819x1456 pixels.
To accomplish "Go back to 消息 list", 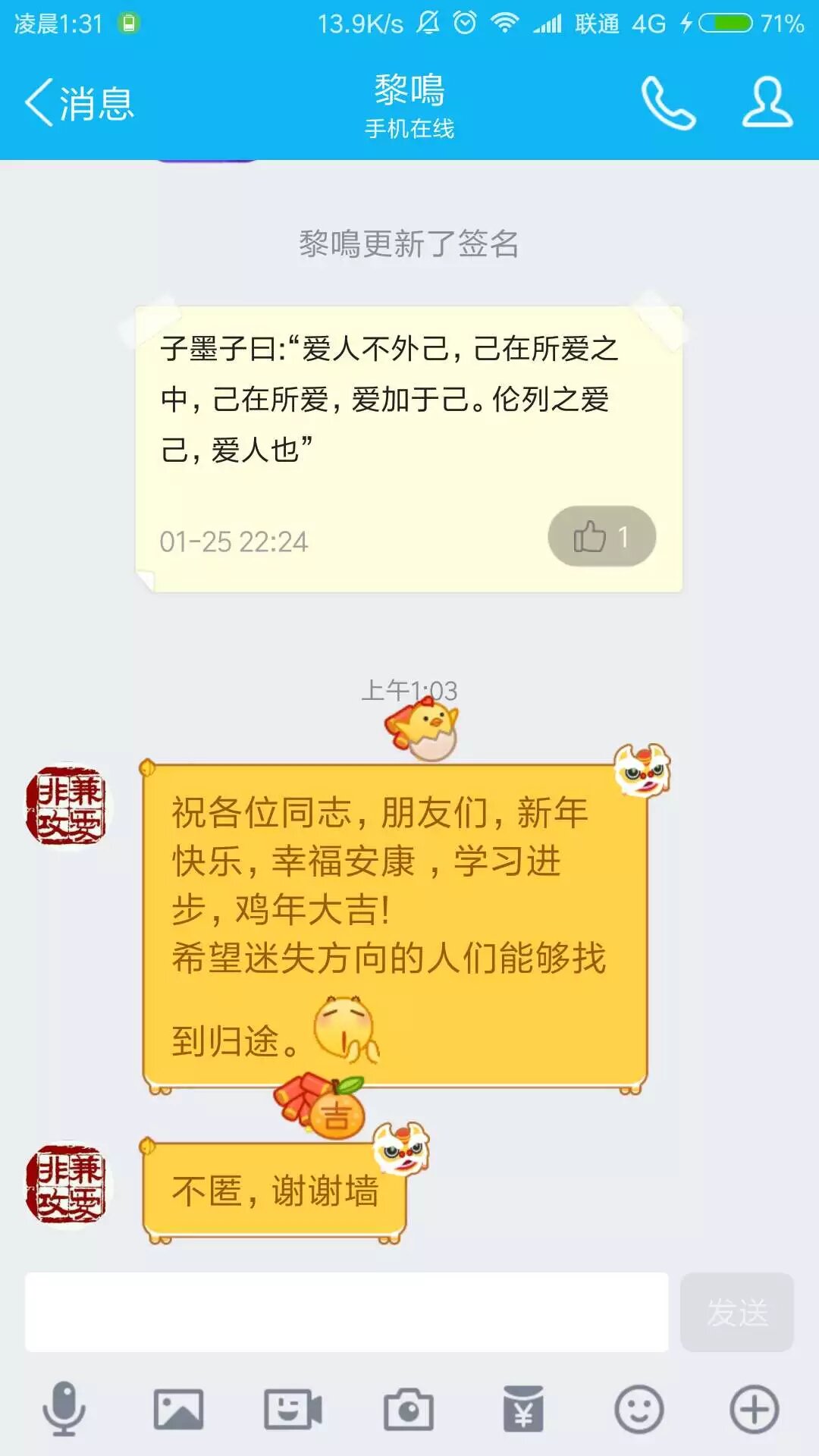I will (80, 102).
